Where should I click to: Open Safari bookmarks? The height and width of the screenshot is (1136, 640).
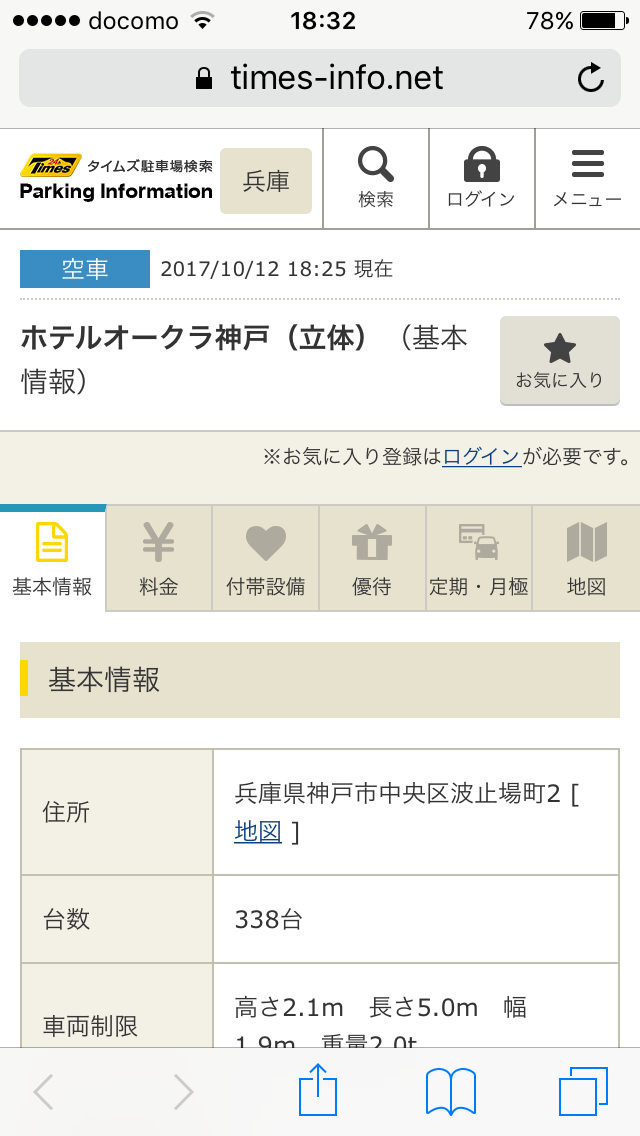point(451,1091)
